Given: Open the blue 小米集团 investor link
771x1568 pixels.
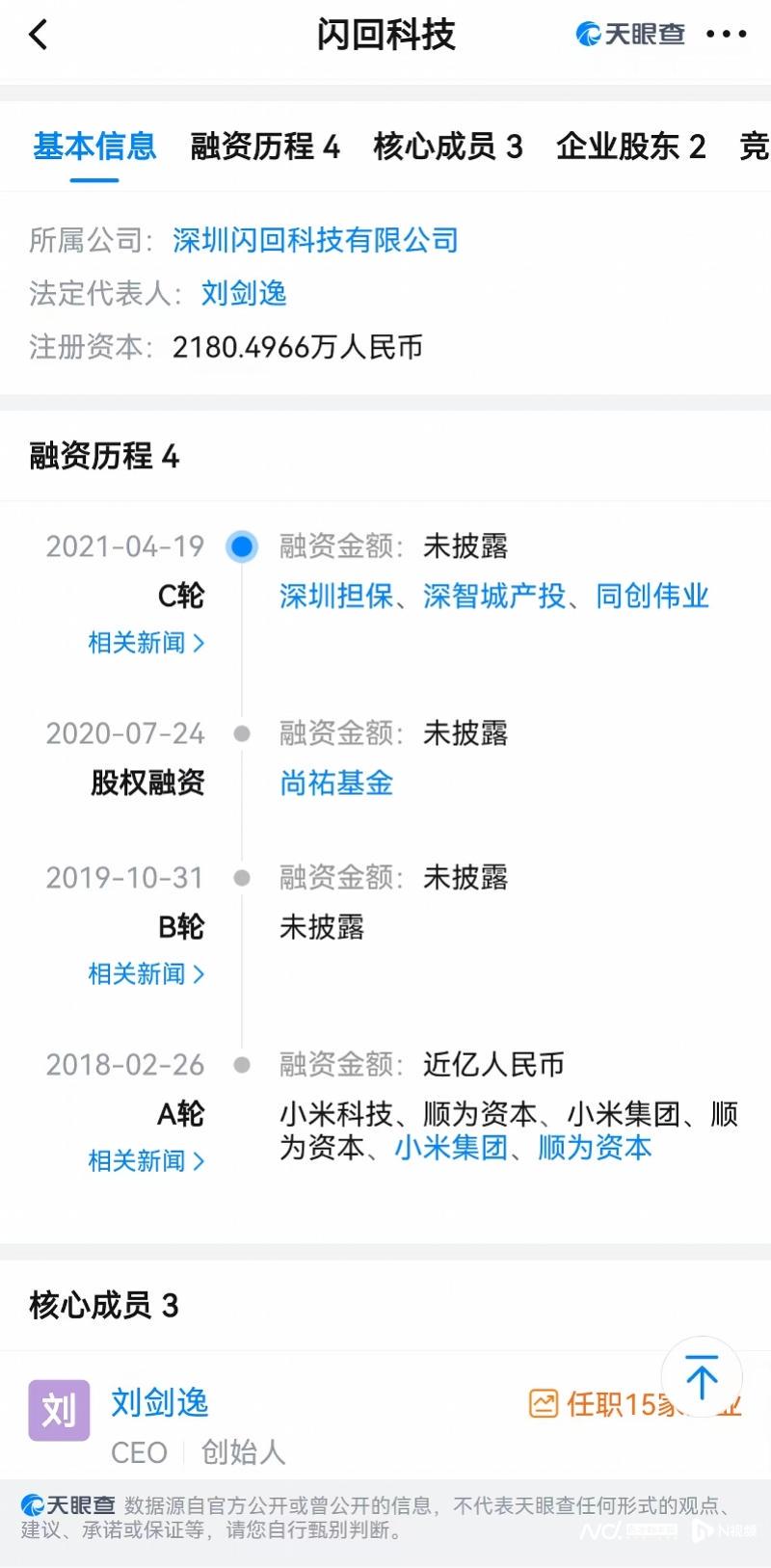Looking at the screenshot, I should (x=451, y=1148).
